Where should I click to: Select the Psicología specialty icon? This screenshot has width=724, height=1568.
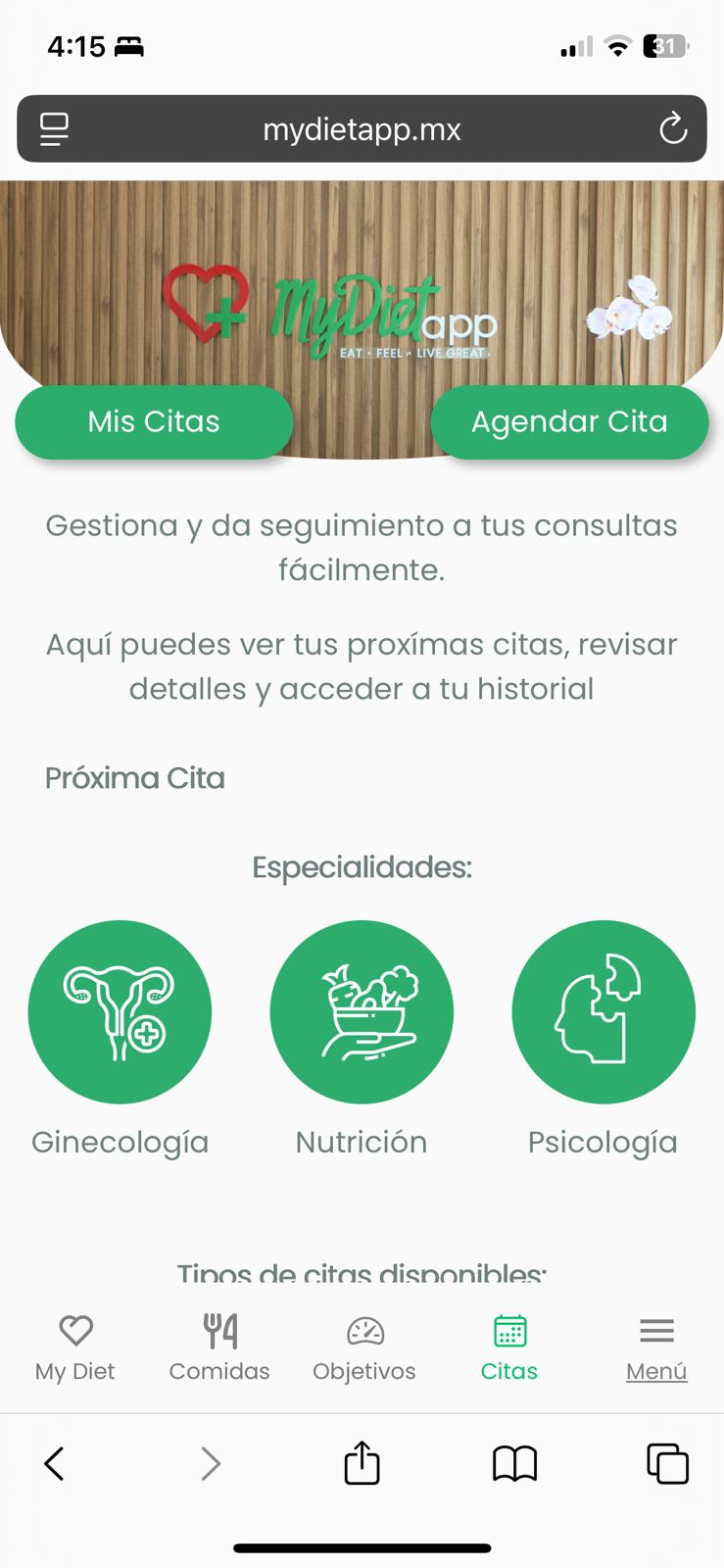603,1011
